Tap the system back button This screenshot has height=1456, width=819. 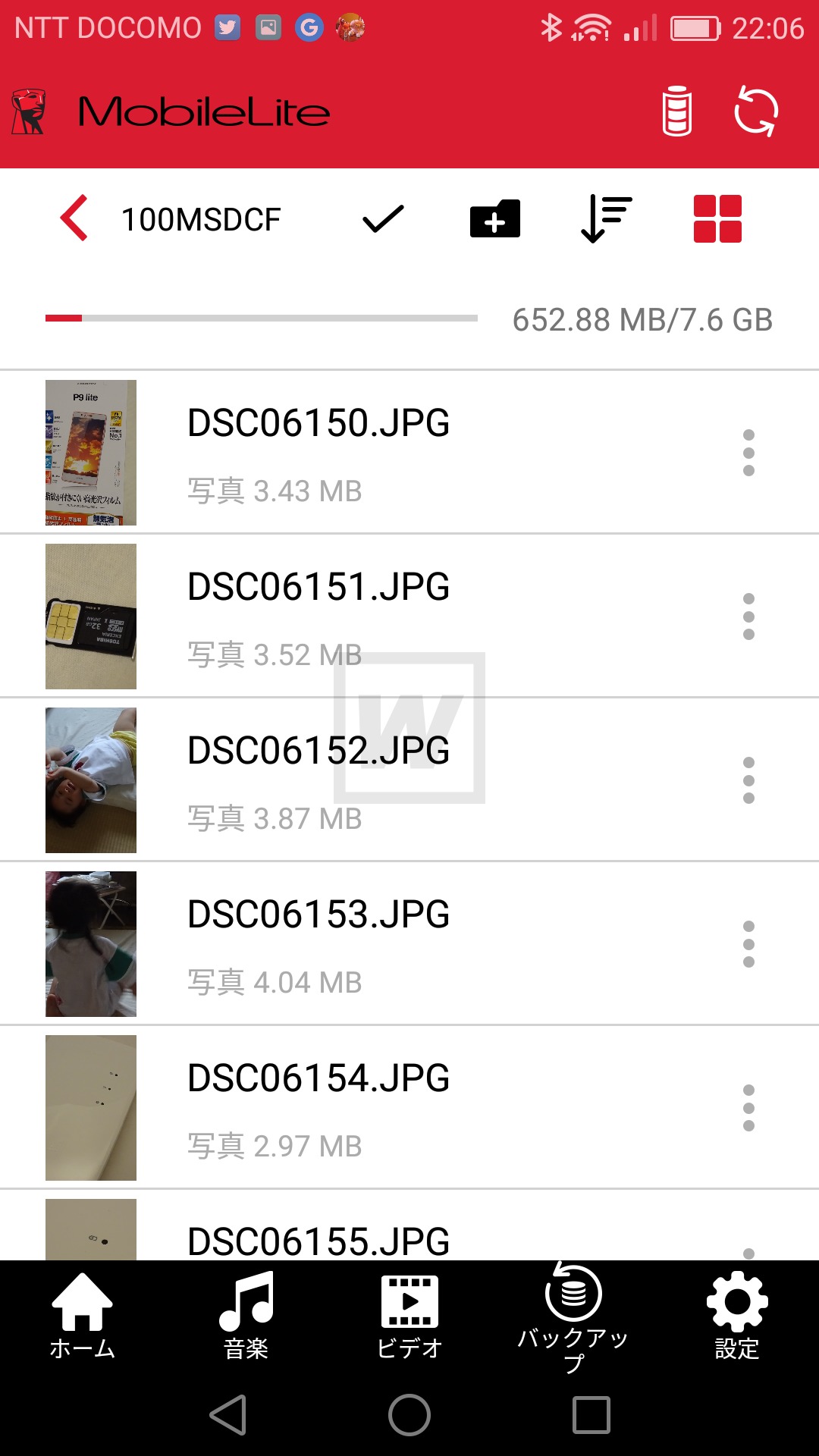tap(228, 1415)
